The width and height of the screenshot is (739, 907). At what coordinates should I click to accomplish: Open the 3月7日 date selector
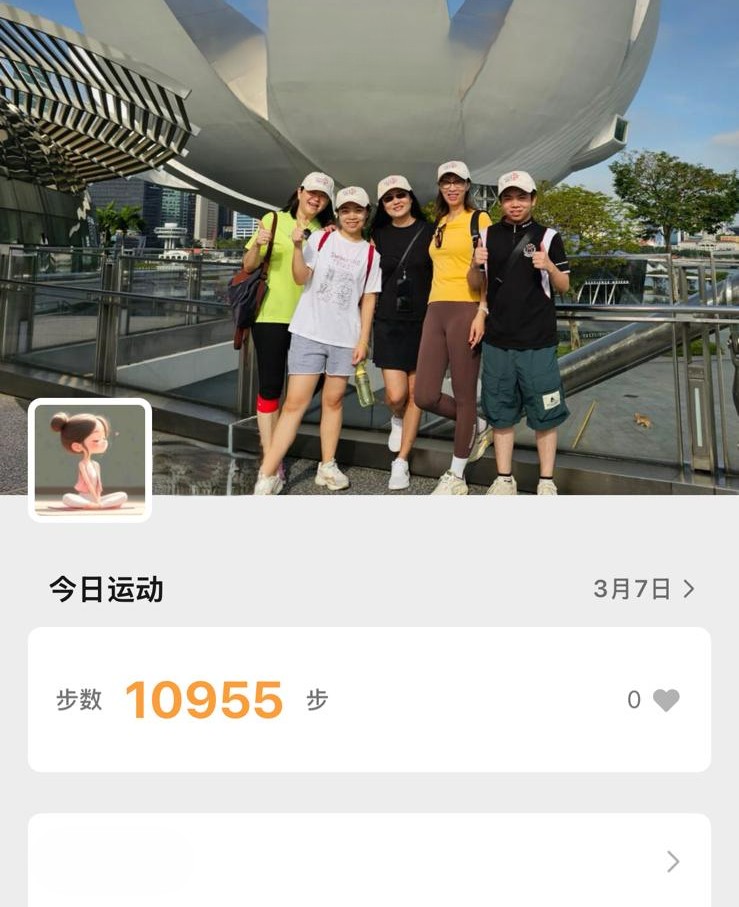coord(643,589)
